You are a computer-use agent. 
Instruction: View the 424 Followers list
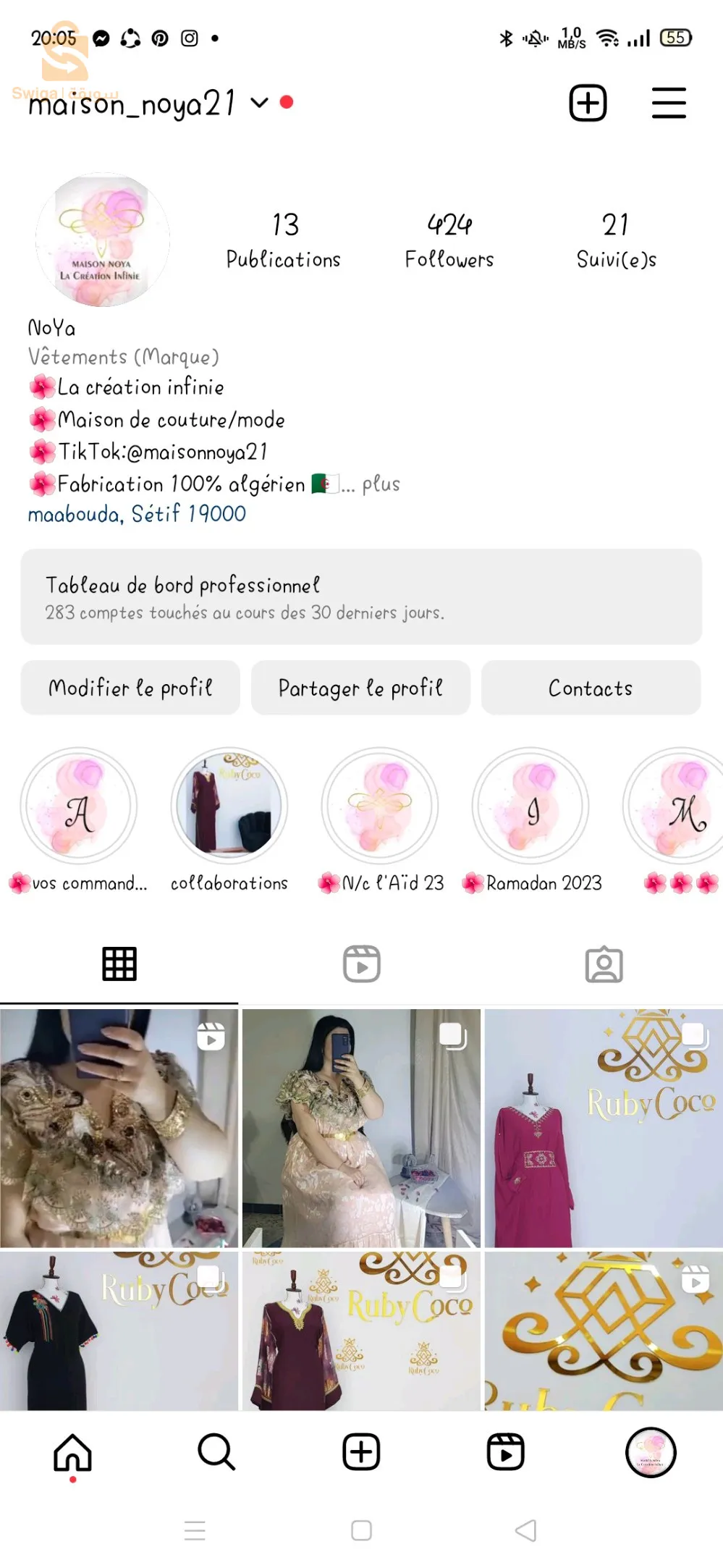tap(449, 240)
